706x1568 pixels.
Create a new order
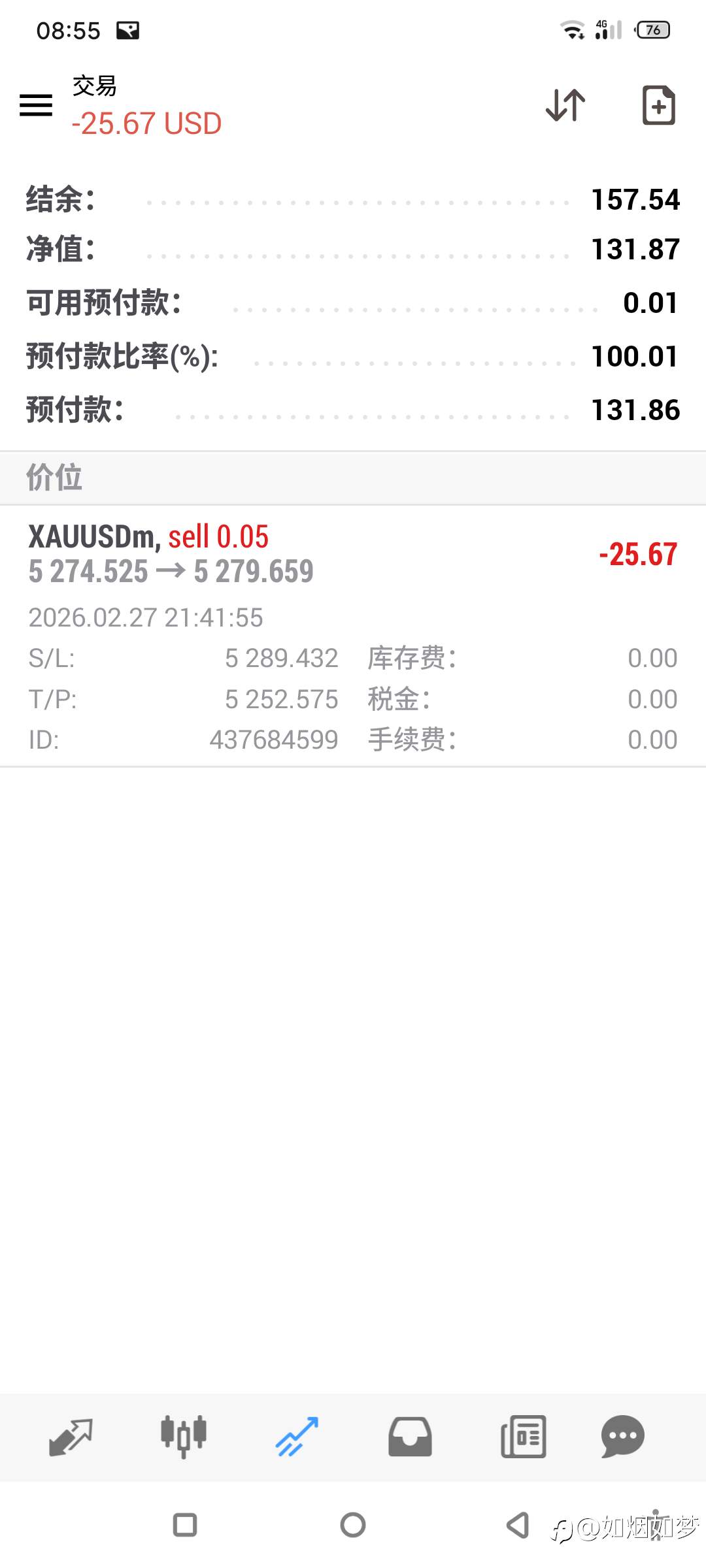(660, 105)
